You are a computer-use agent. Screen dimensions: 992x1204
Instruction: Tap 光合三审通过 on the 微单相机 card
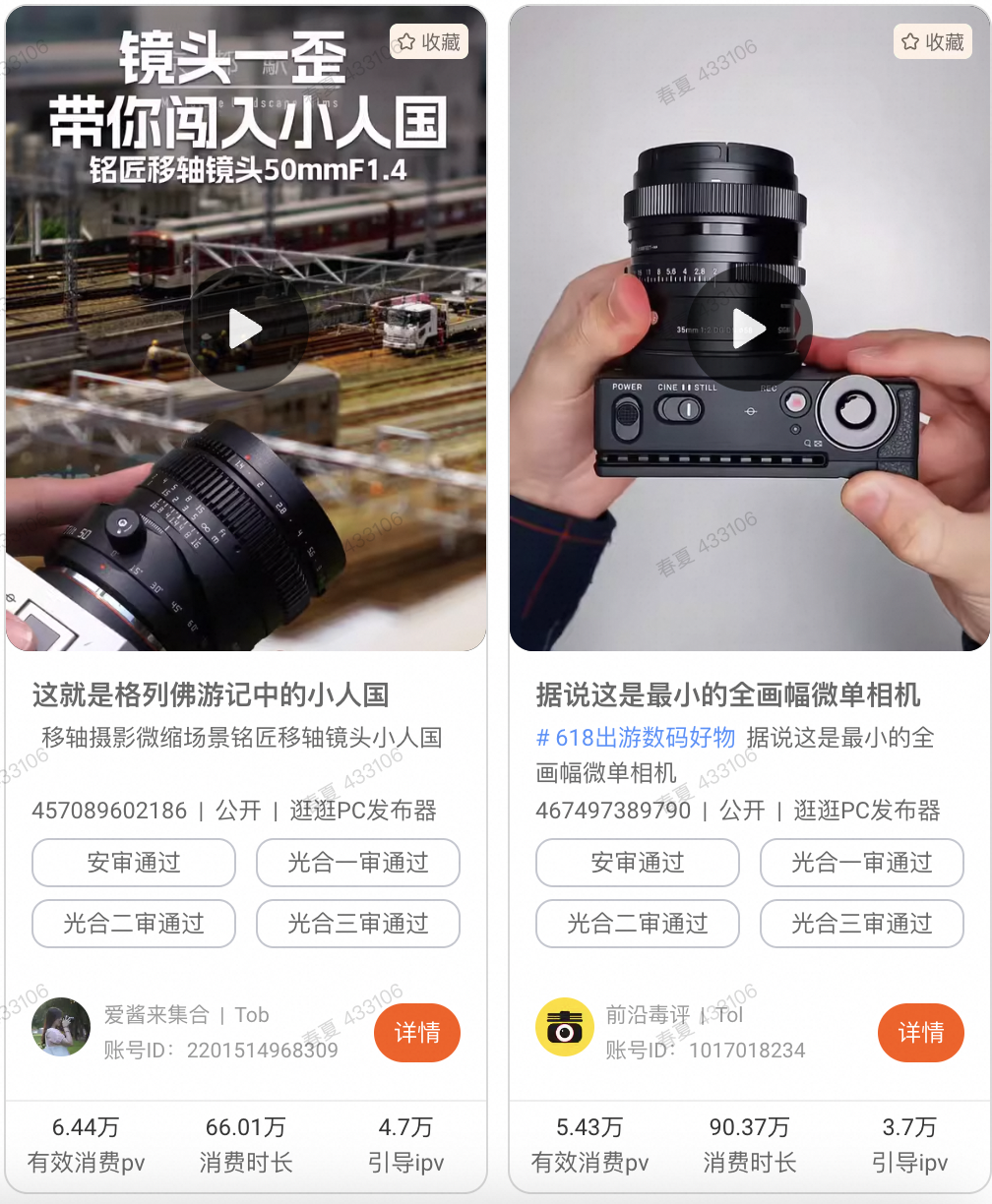[x=862, y=924]
